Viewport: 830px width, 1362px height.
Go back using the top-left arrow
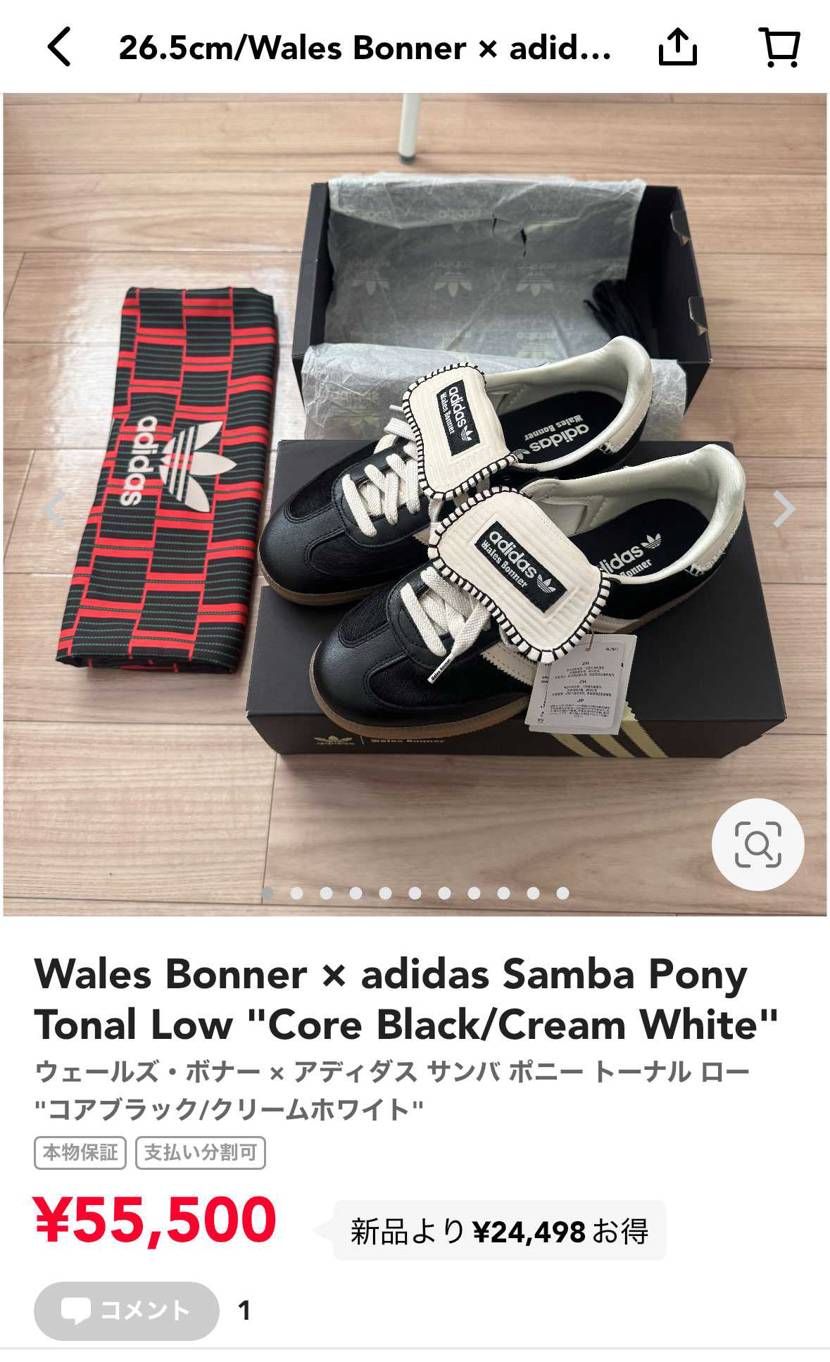tap(60, 47)
